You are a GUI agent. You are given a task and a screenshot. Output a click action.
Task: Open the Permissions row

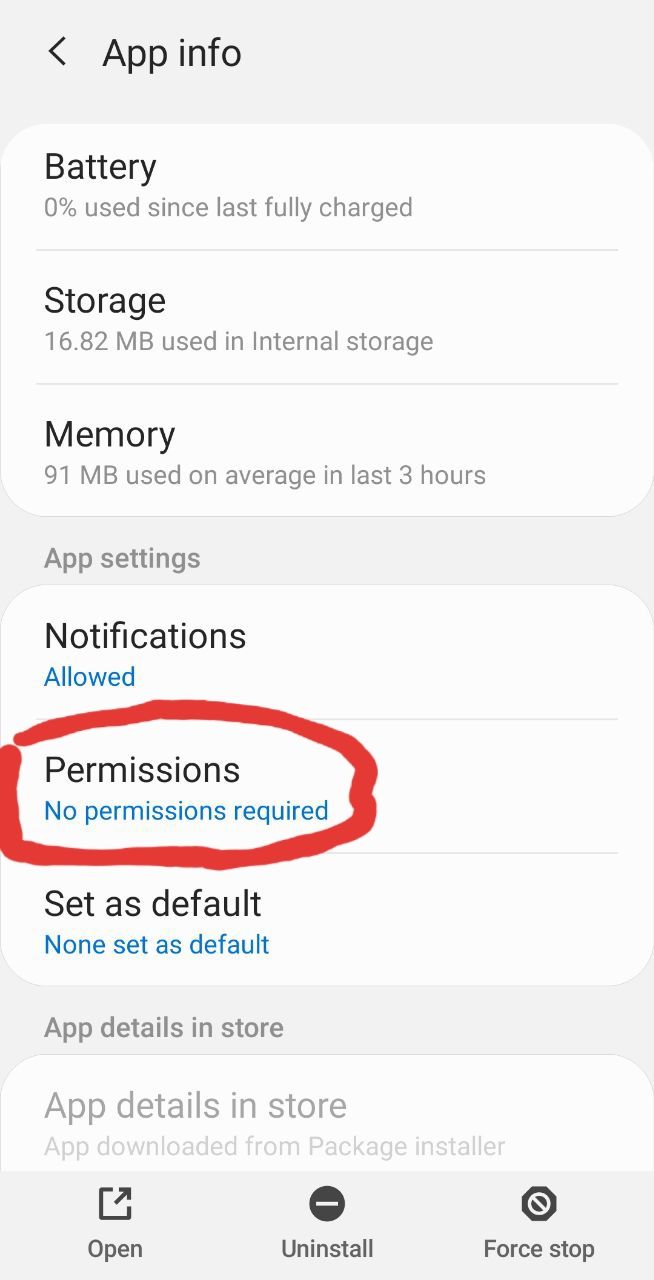(x=326, y=788)
